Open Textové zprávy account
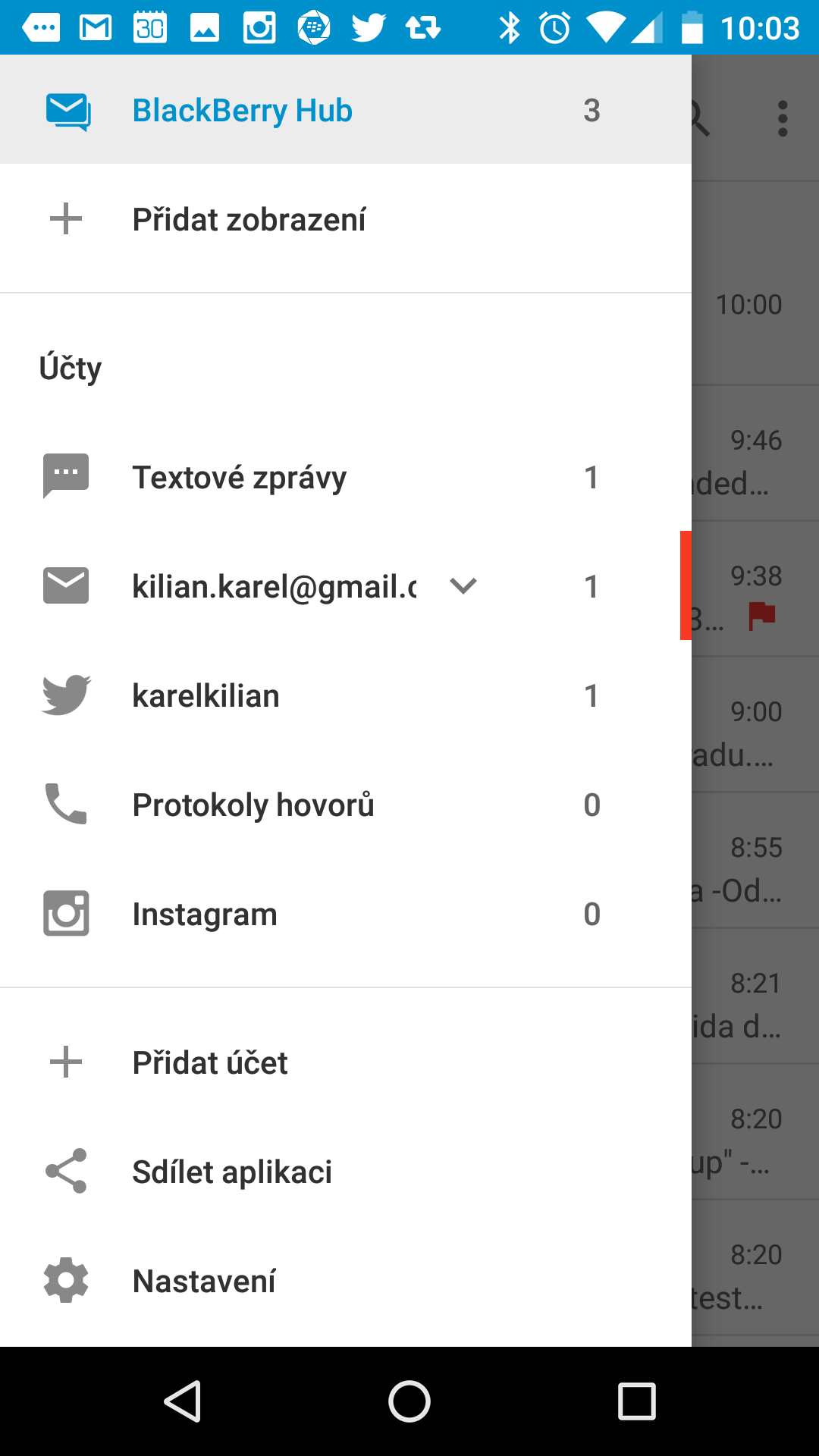 pyautogui.click(x=346, y=477)
